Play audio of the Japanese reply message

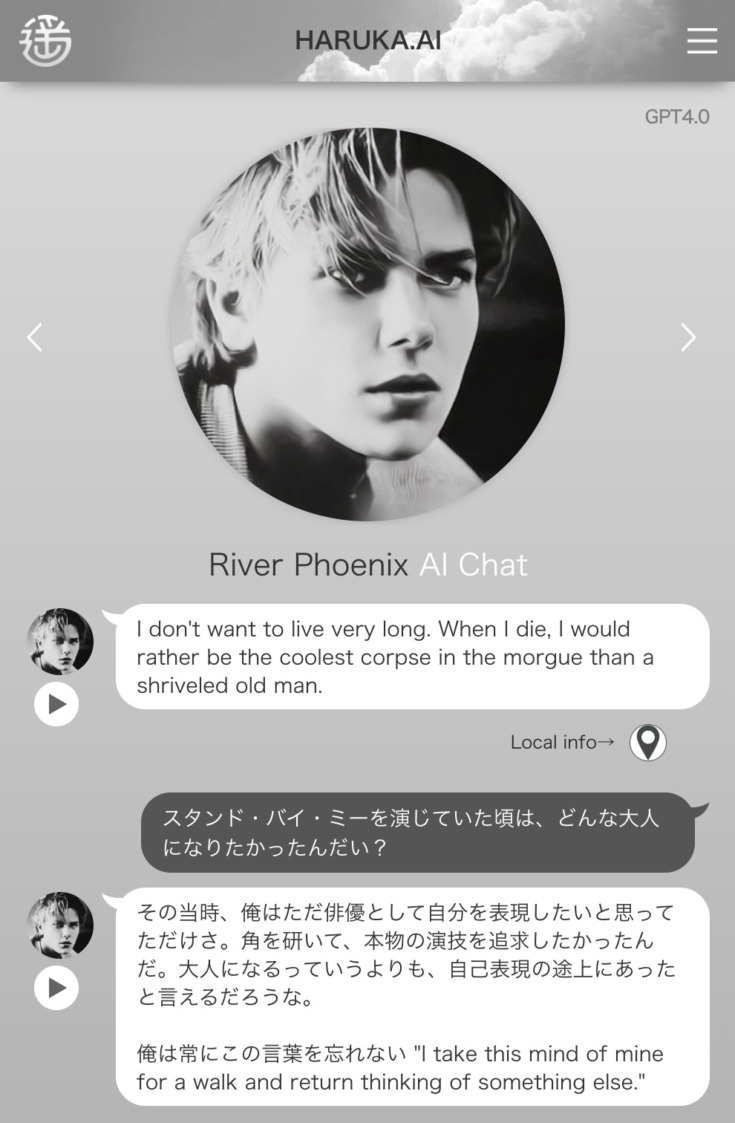pyautogui.click(x=56, y=988)
